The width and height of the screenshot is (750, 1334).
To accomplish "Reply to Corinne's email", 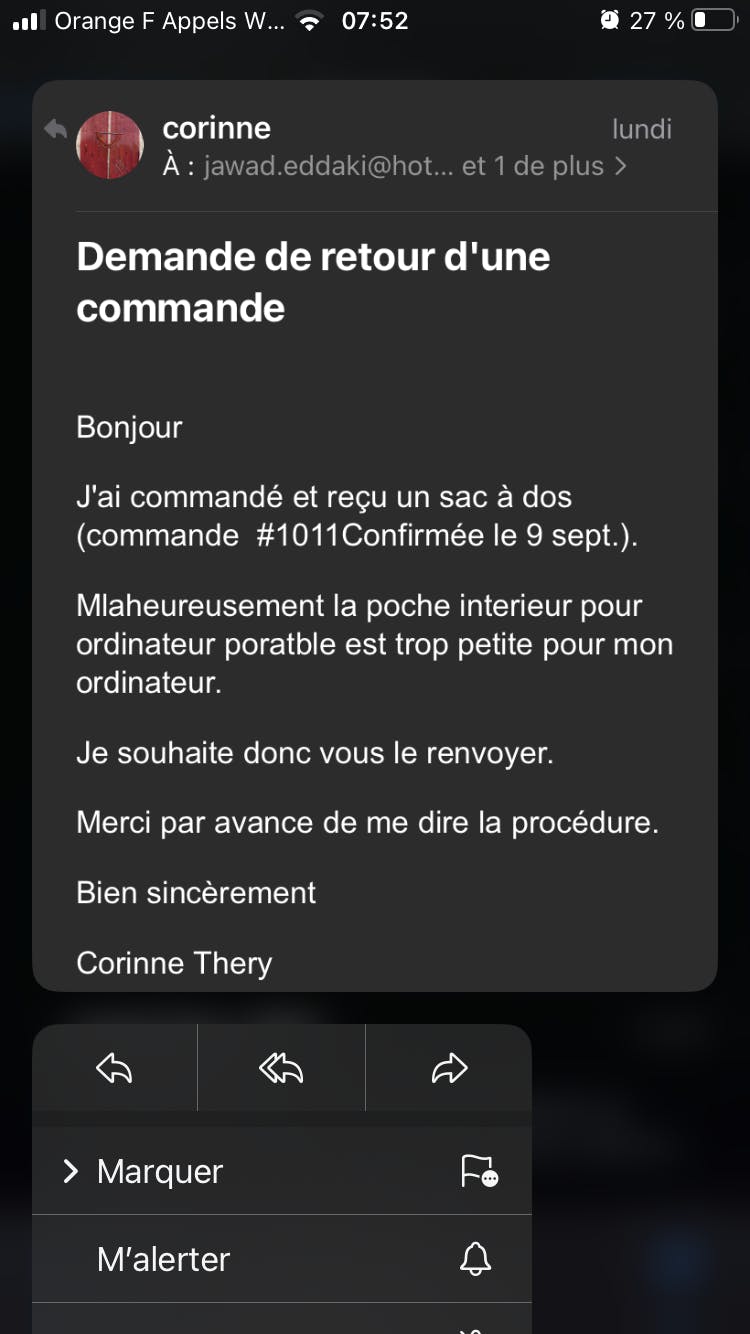I will click(114, 1069).
